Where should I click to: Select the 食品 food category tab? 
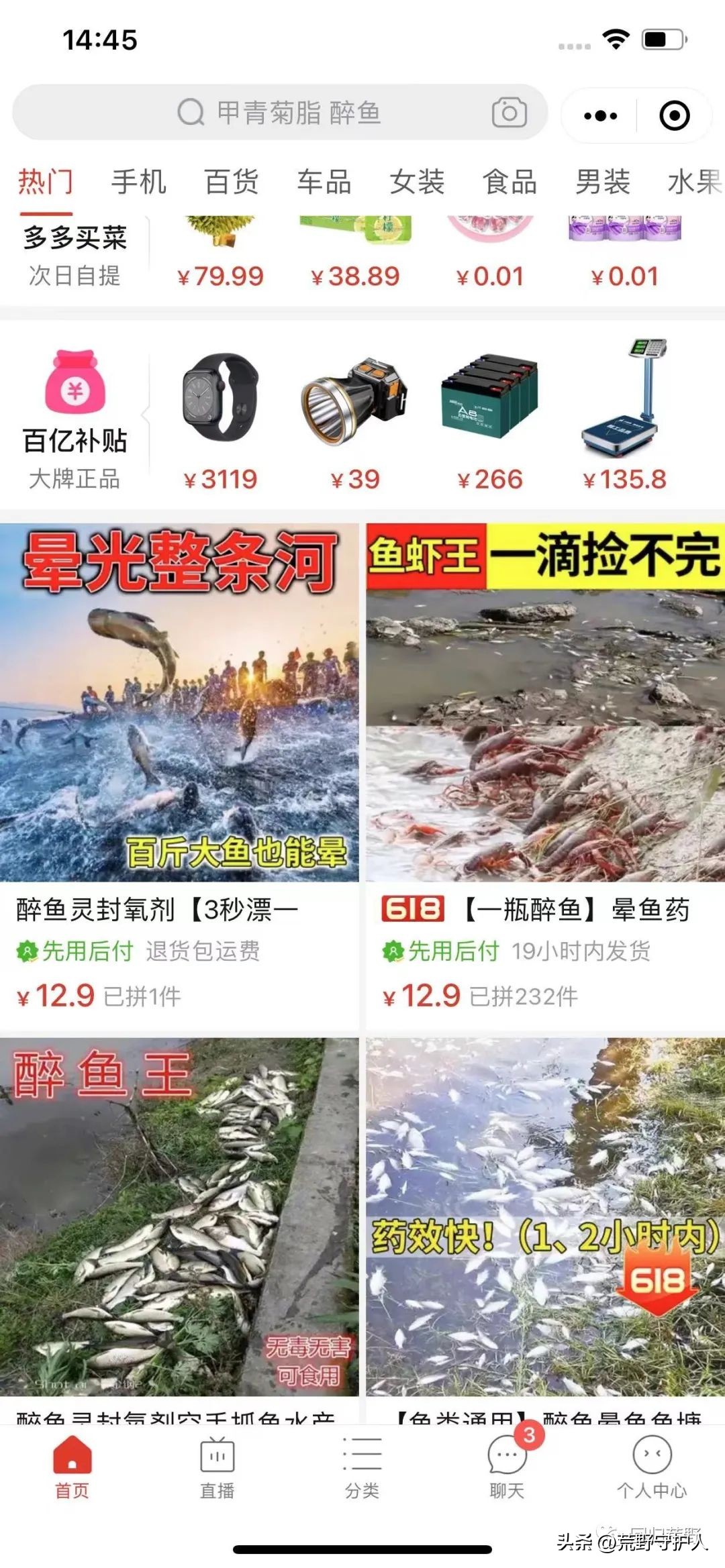(512, 183)
